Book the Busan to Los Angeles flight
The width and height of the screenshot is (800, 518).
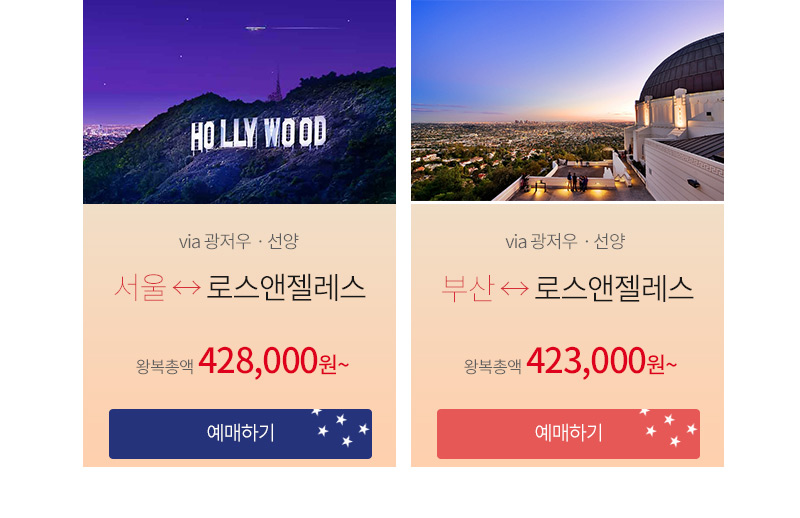(568, 433)
